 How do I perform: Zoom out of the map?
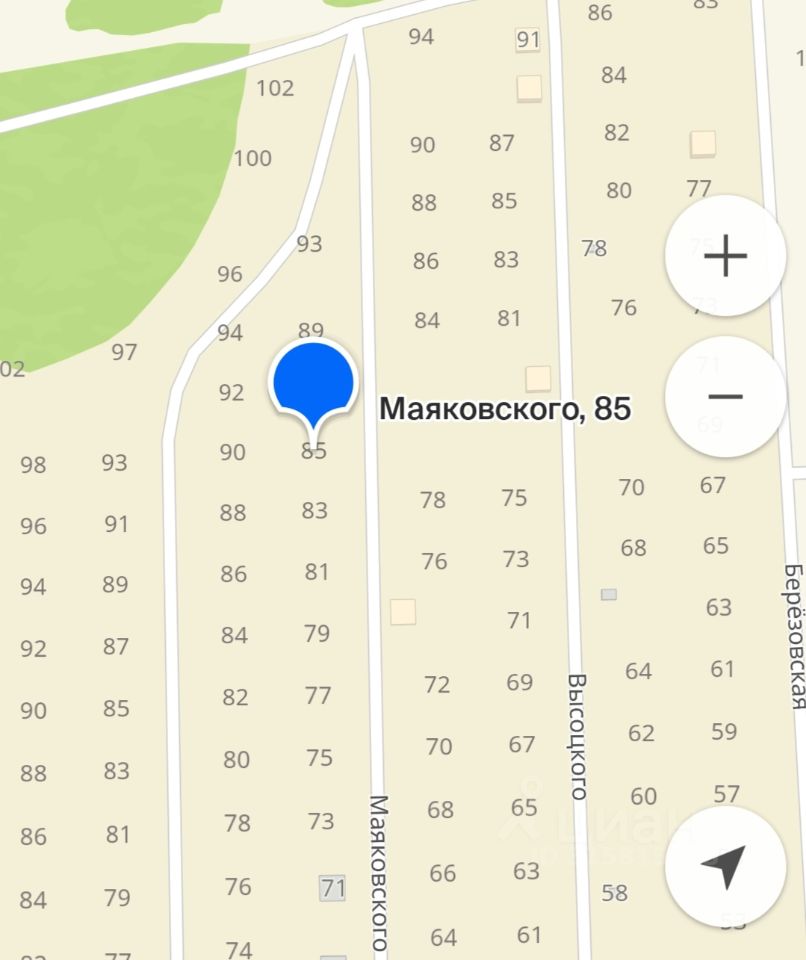[725, 397]
